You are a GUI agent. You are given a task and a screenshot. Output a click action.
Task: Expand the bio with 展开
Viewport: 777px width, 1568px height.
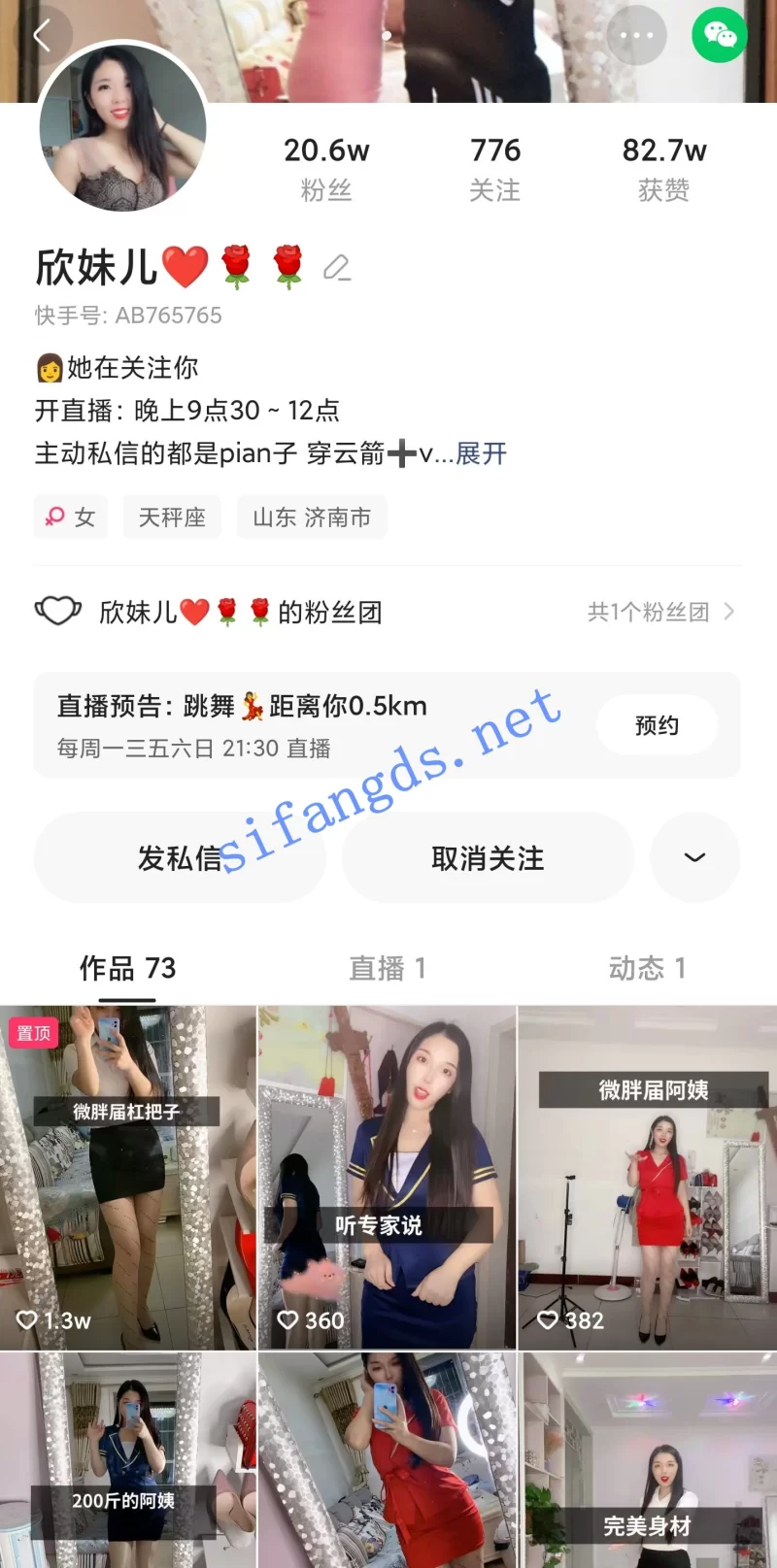482,453
